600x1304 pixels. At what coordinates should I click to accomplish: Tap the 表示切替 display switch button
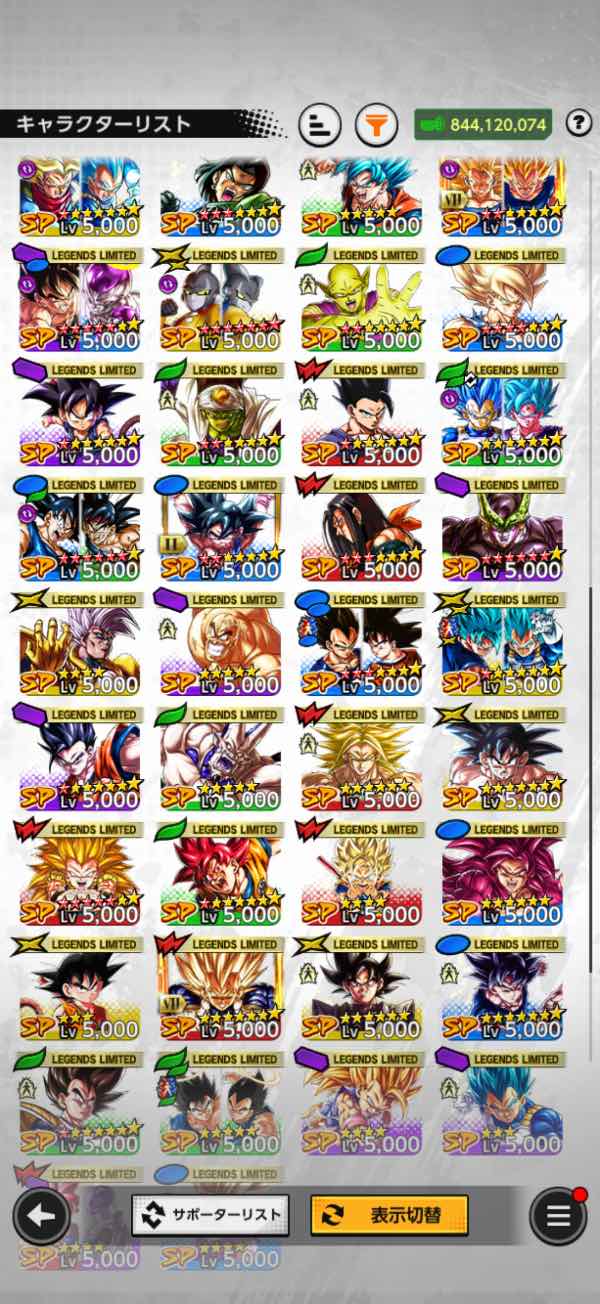(x=389, y=1215)
